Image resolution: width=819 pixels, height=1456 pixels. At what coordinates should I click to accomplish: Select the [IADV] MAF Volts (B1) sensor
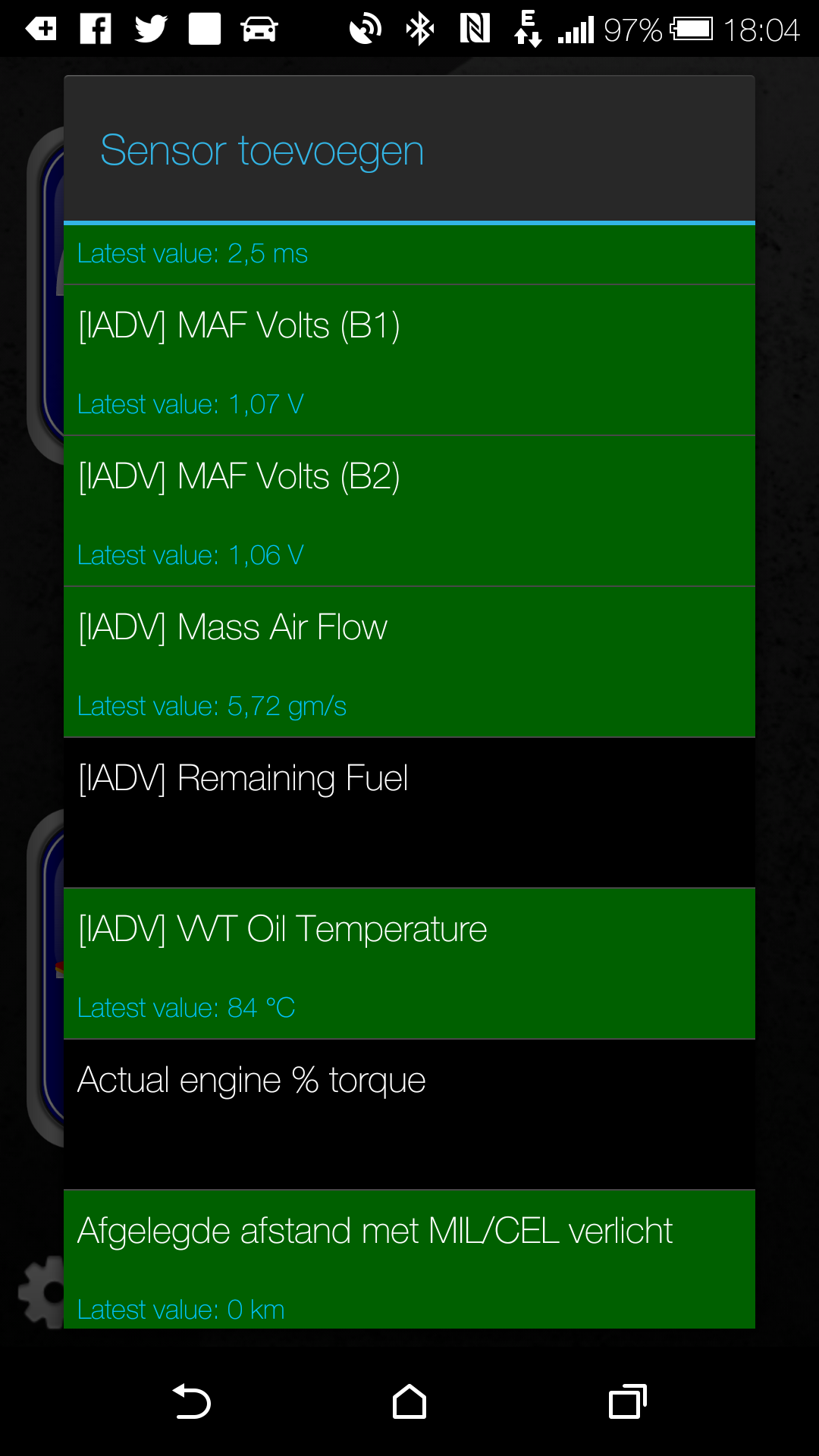point(409,360)
